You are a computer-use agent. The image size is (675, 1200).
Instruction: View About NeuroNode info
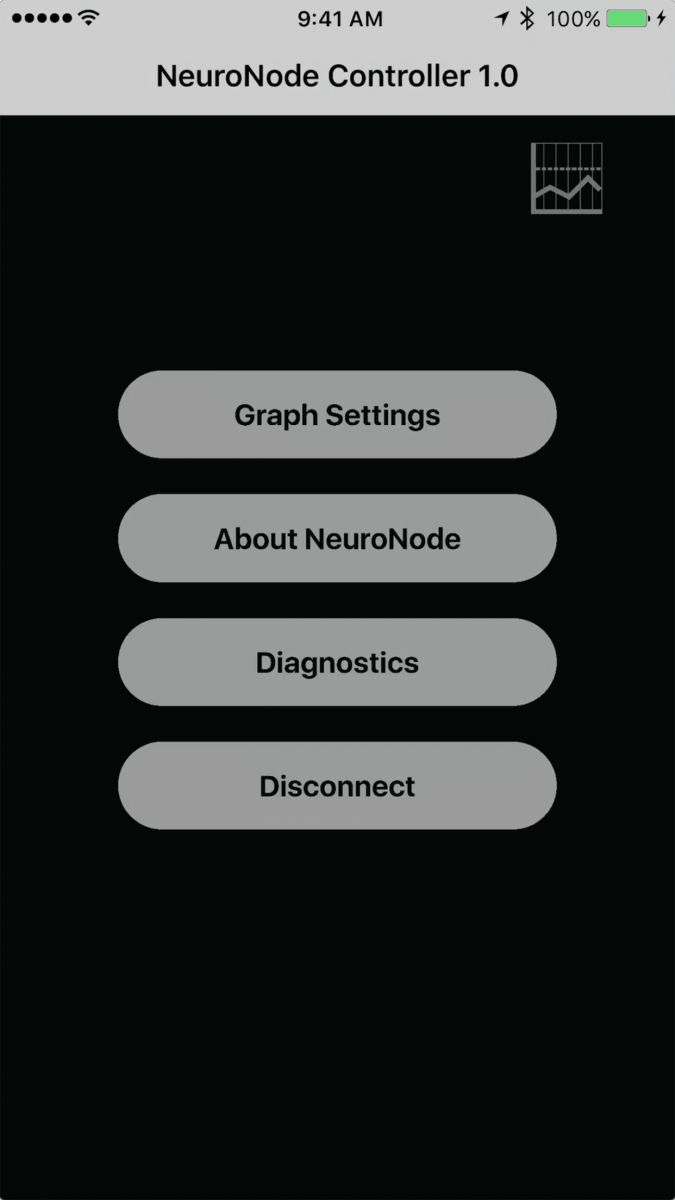[337, 539]
